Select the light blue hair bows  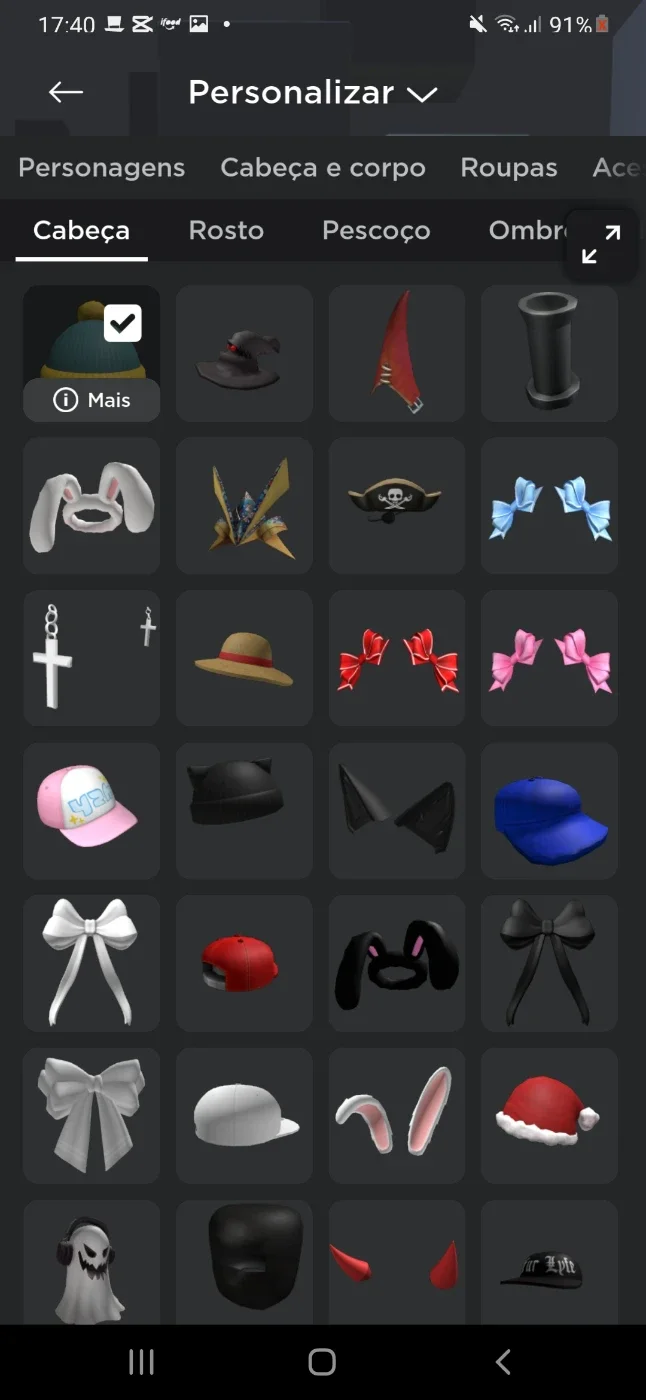pyautogui.click(x=549, y=506)
